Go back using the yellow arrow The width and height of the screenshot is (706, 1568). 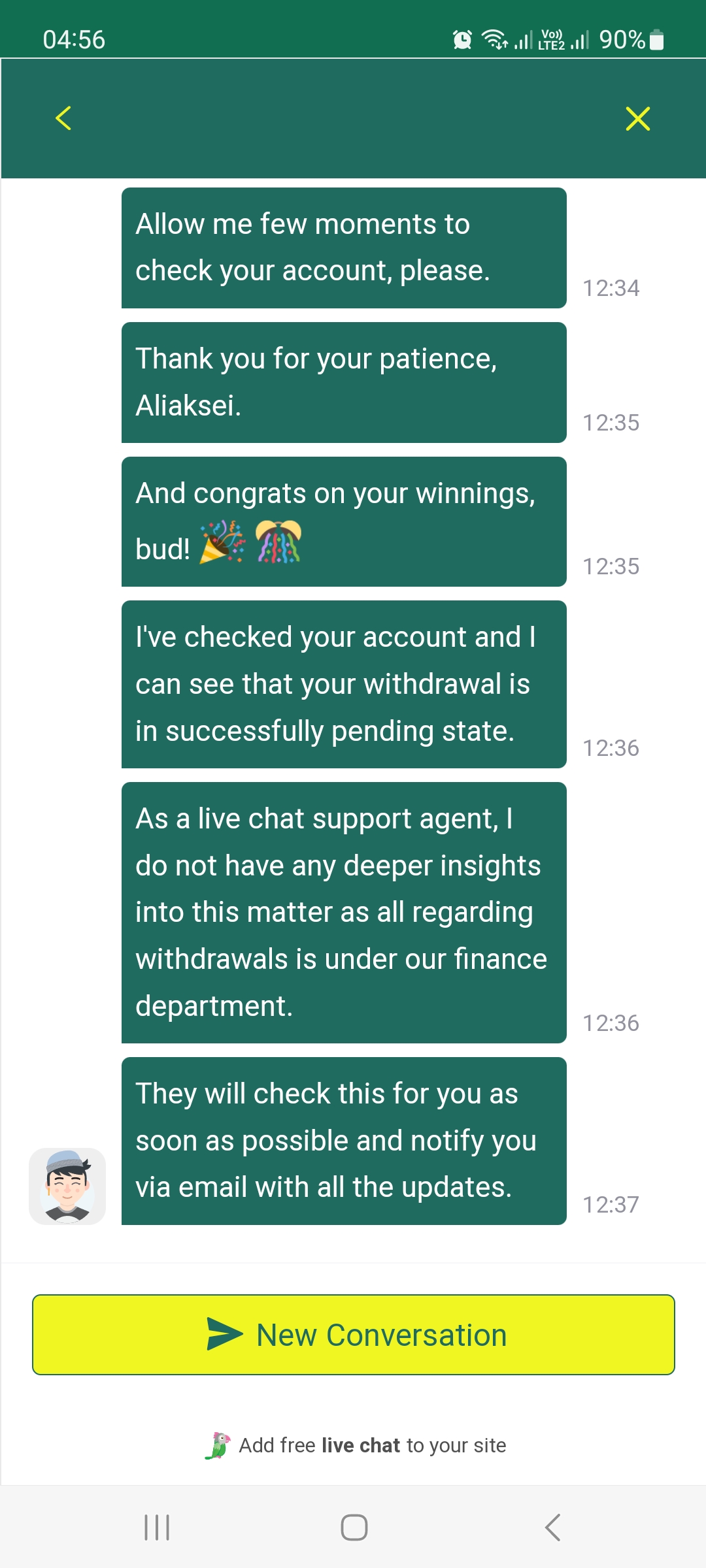tap(63, 118)
